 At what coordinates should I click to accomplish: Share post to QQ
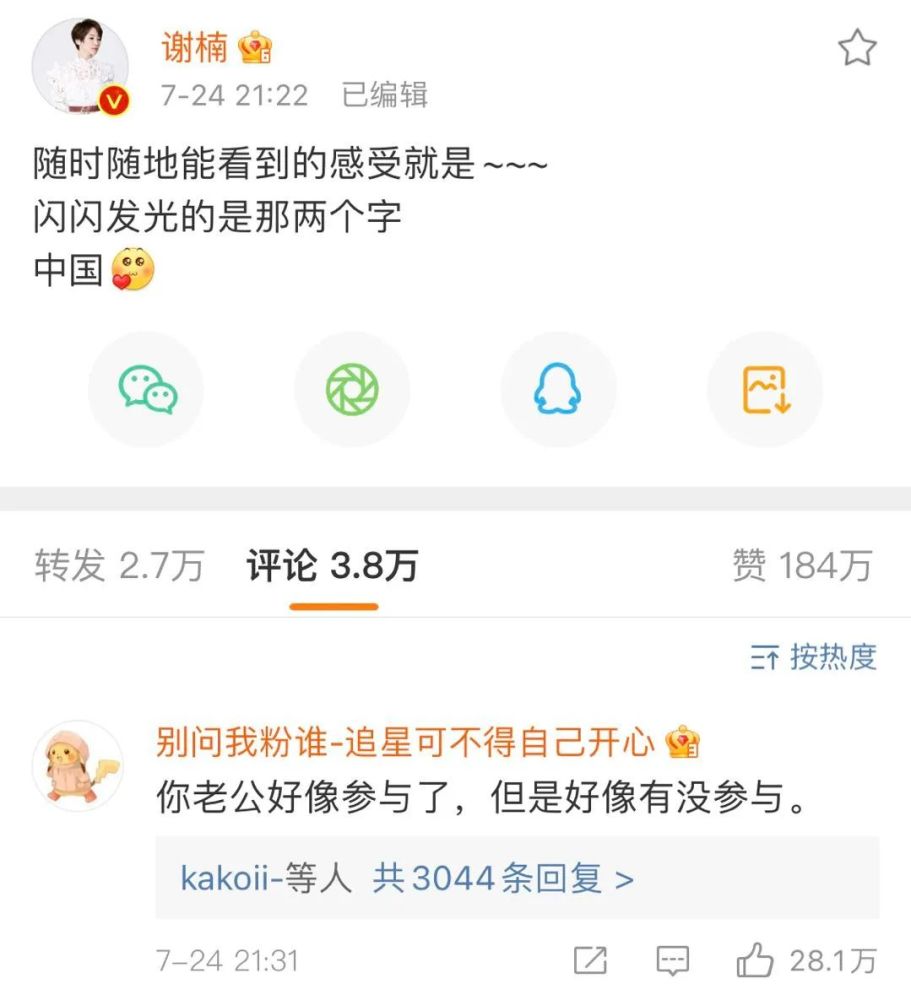558,389
